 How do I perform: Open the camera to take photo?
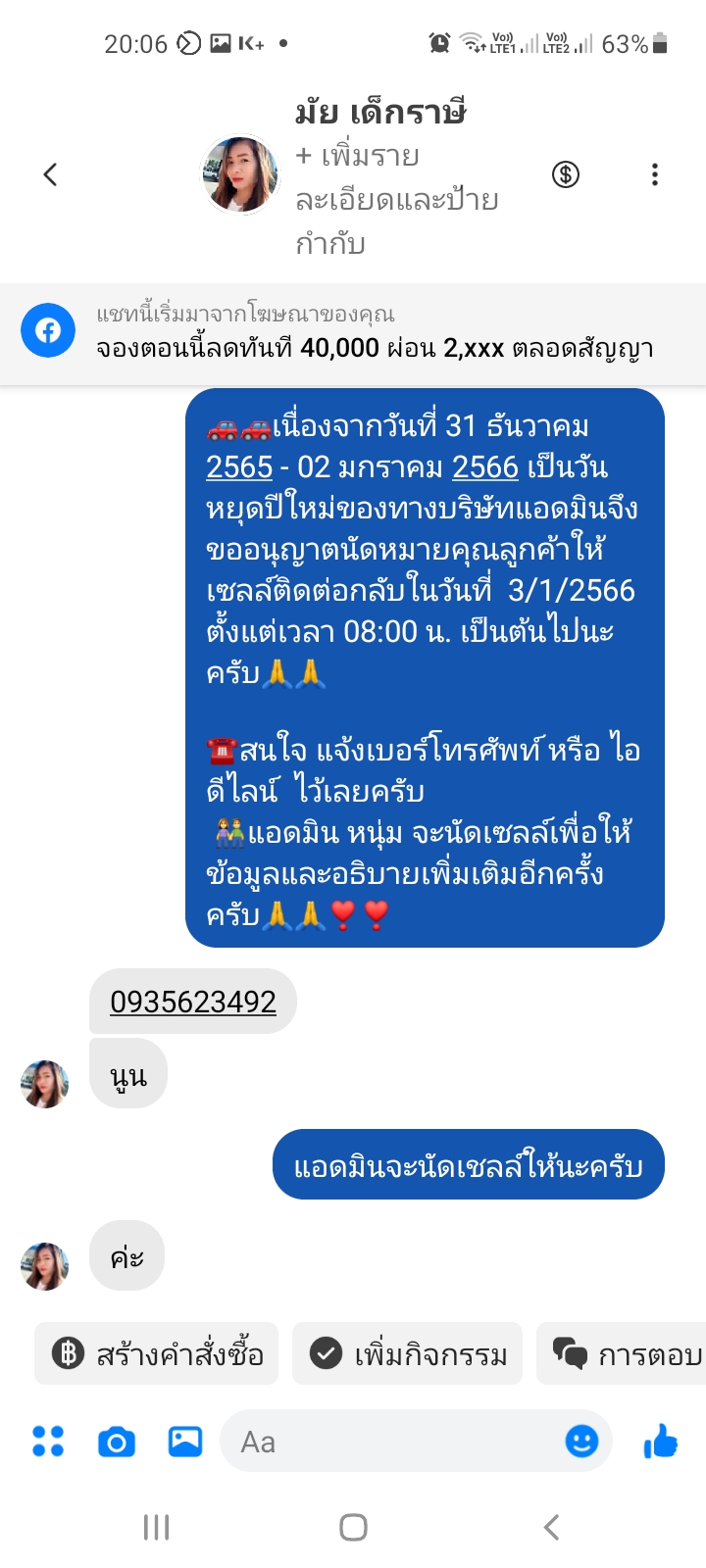tap(117, 1442)
